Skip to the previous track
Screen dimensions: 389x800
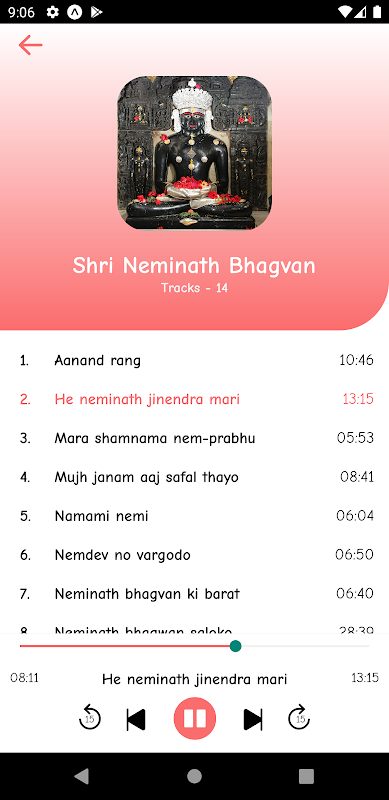[x=136, y=719]
